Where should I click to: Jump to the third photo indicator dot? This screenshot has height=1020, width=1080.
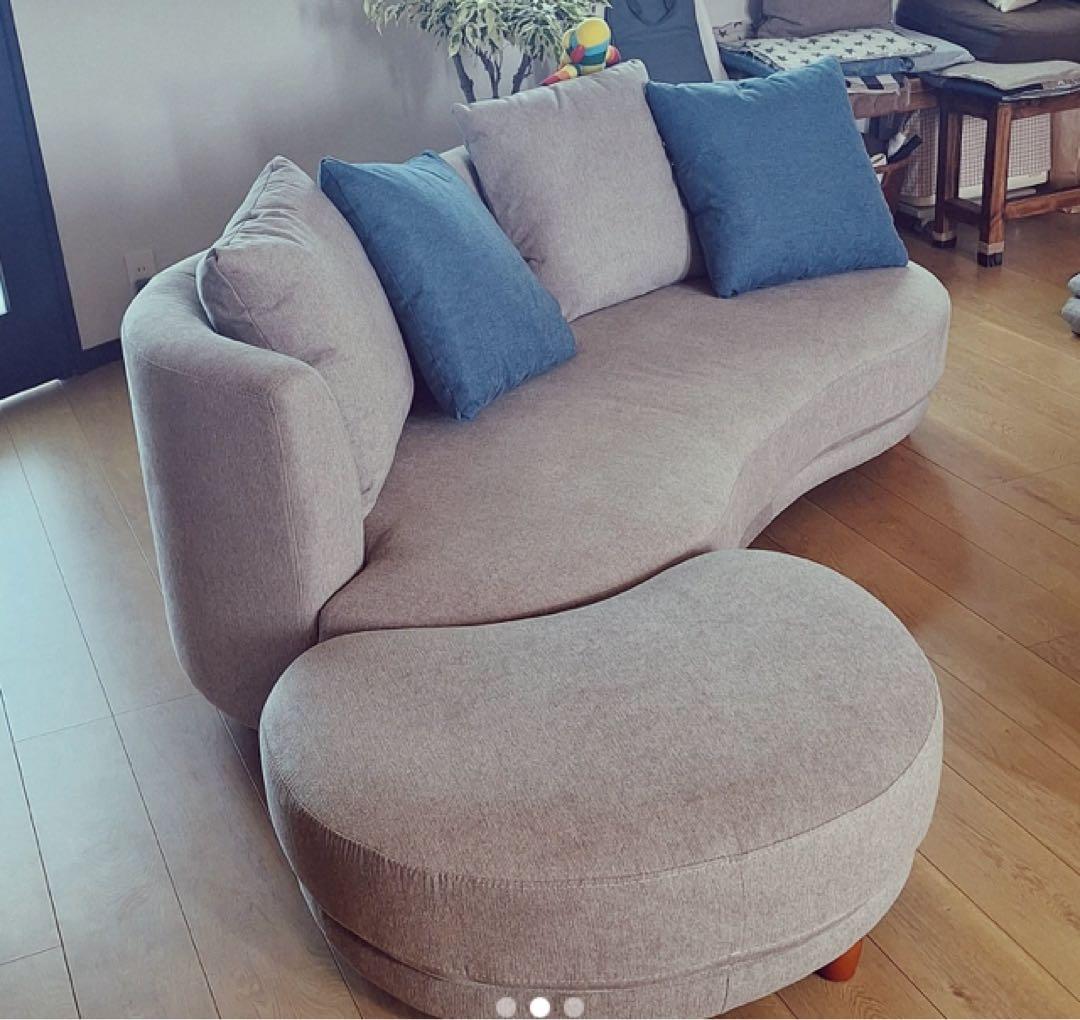point(574,1007)
